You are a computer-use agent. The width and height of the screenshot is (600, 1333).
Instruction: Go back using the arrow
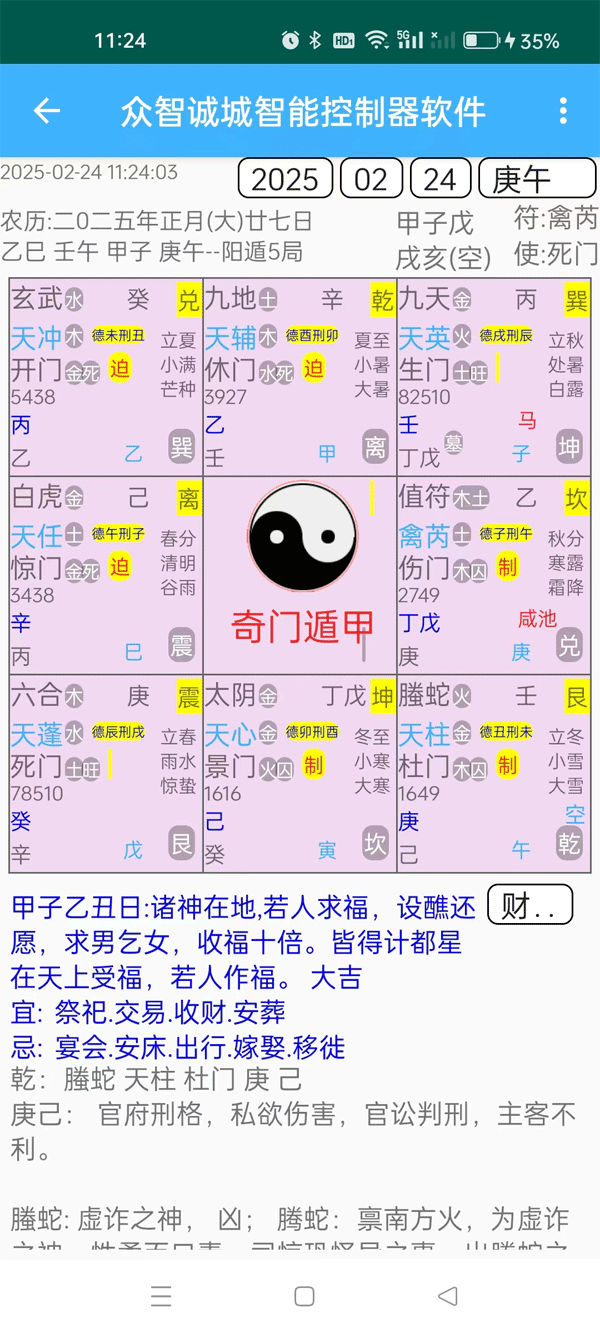point(47,111)
